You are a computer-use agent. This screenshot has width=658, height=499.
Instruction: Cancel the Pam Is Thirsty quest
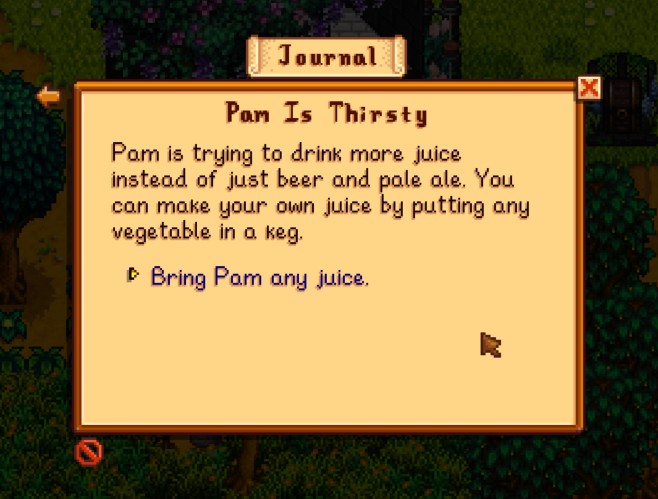click(89, 452)
